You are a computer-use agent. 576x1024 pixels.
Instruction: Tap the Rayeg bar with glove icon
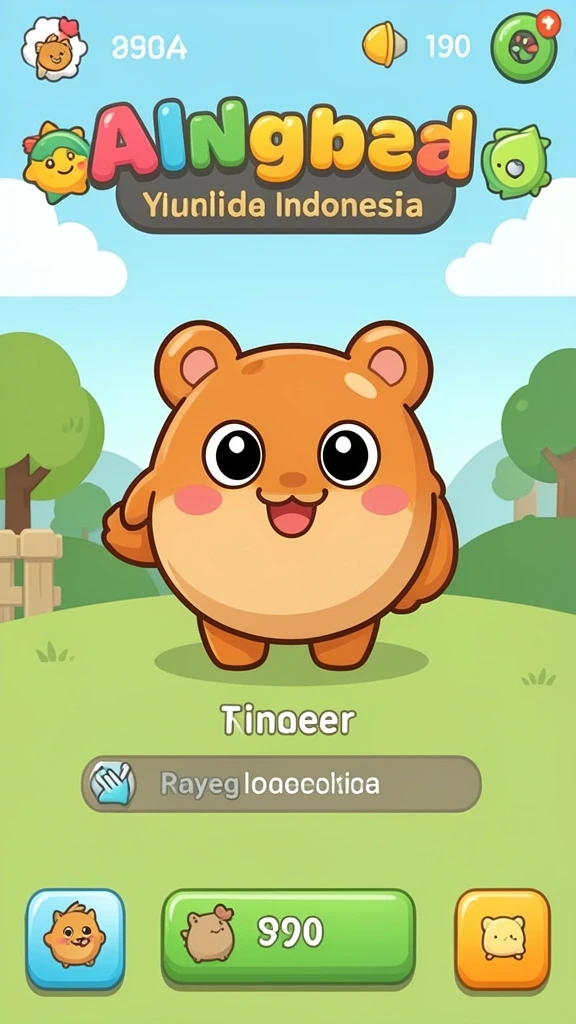281,784
